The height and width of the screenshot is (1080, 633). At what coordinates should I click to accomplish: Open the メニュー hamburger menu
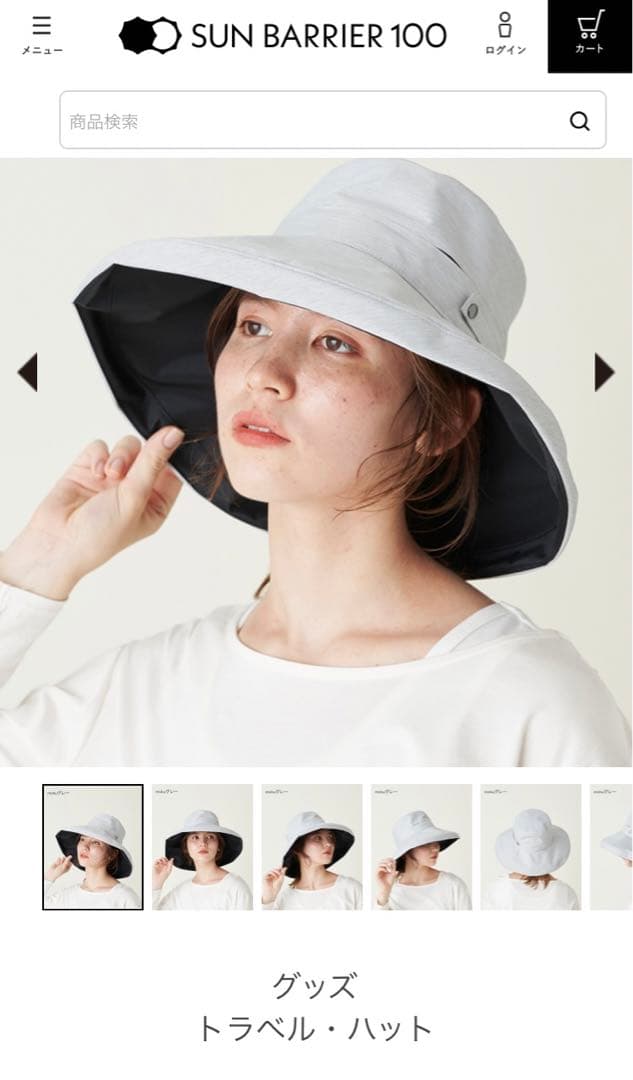41,34
